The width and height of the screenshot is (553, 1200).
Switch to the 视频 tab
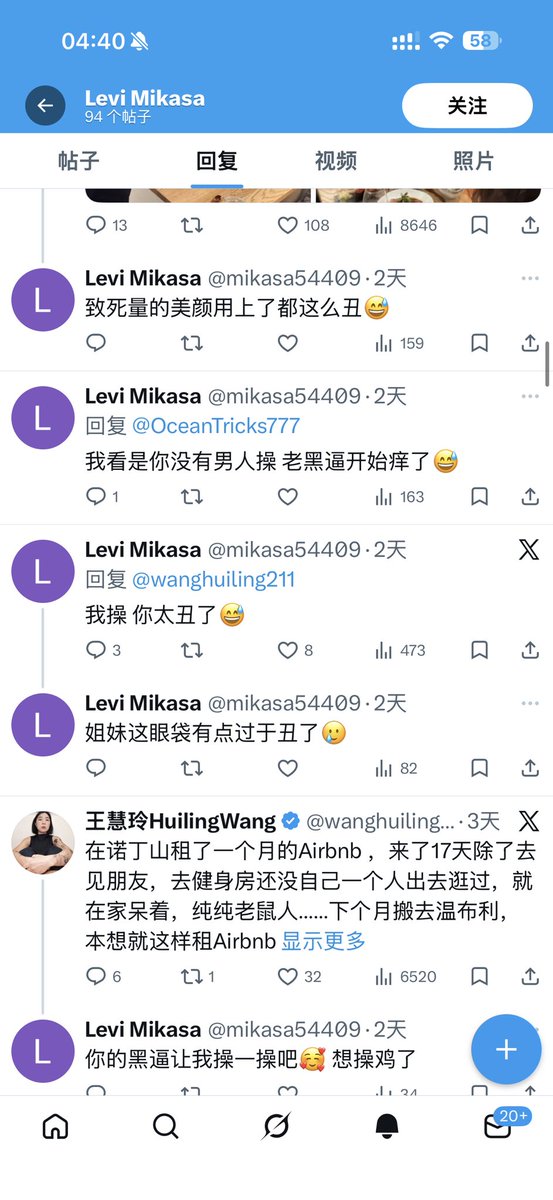click(336, 161)
